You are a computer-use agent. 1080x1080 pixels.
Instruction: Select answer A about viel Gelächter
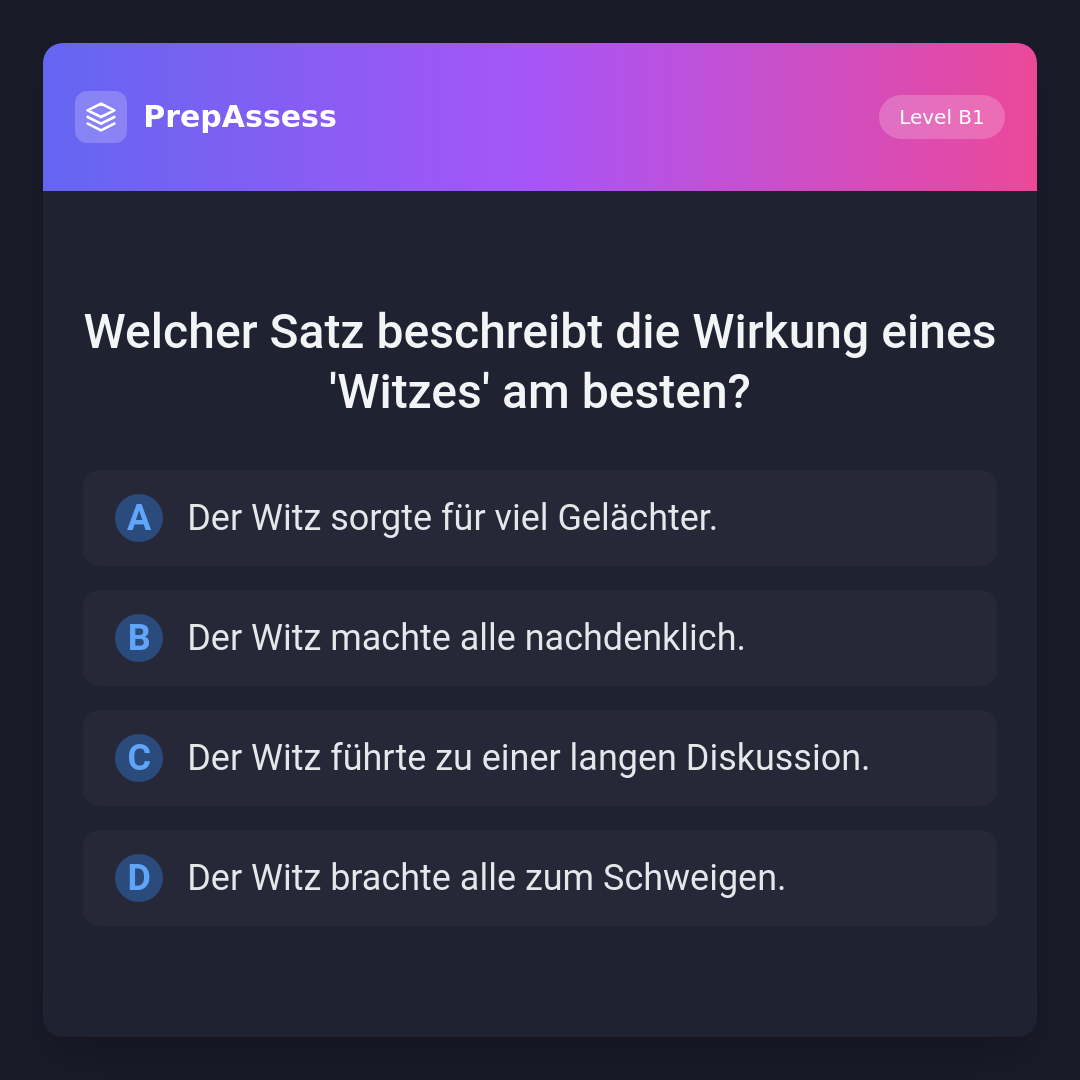point(540,518)
